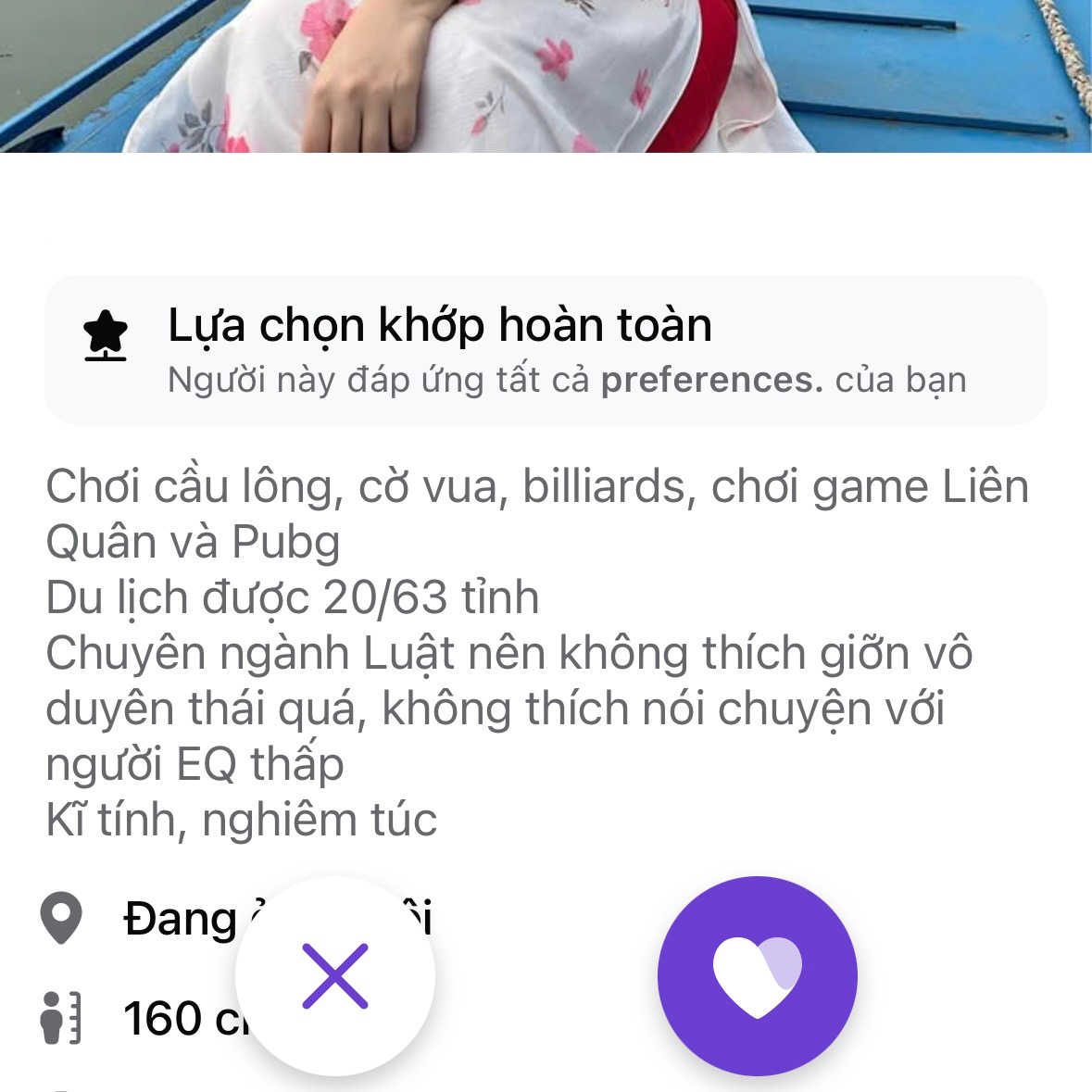The width and height of the screenshot is (1092, 1092).
Task: Pass on this profile with the X button
Action: click(x=335, y=975)
